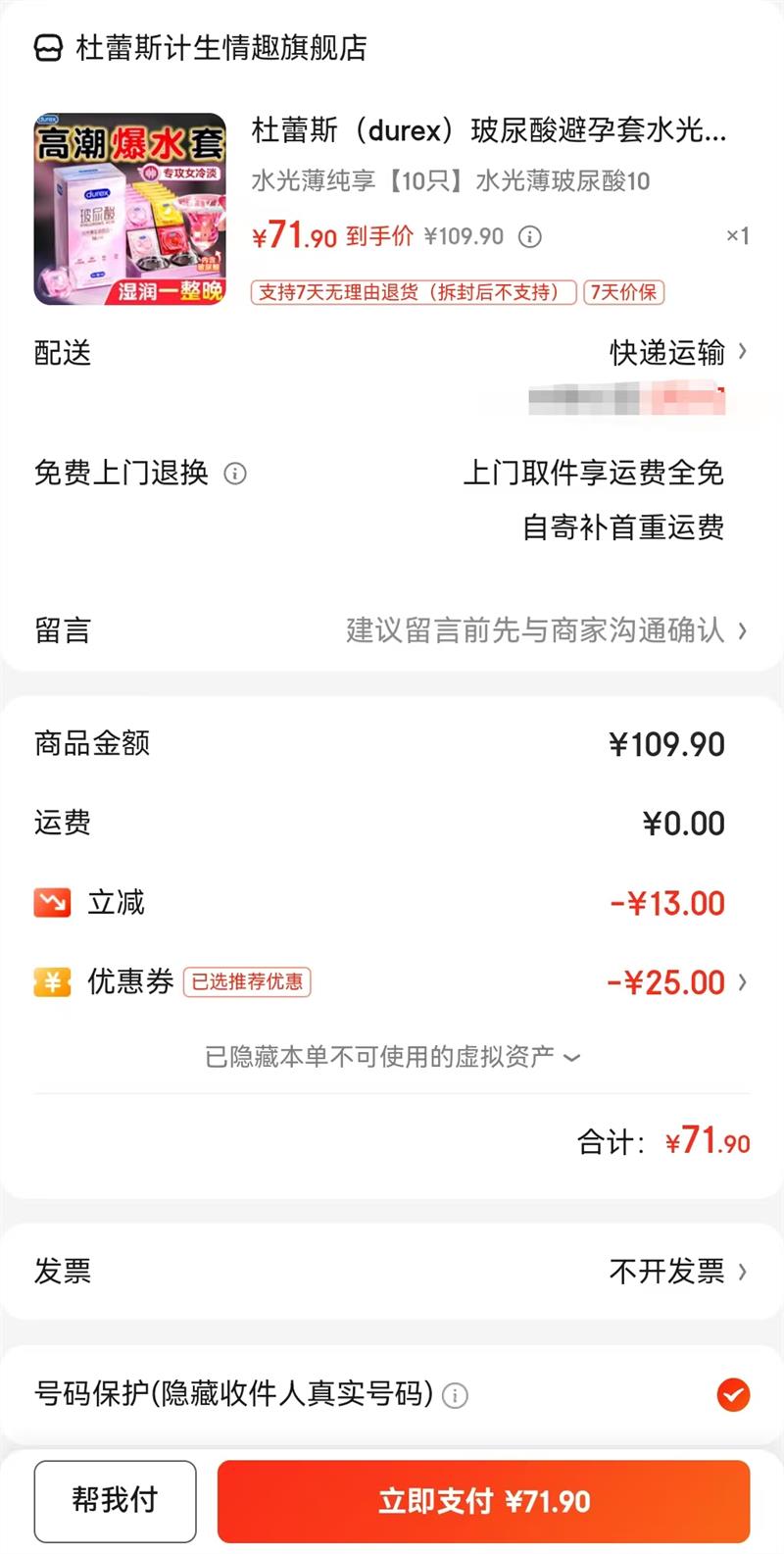Open the 杜蕾斯计生情趣旗舰店 store page
This screenshot has width=784, height=1554.
[x=202, y=47]
